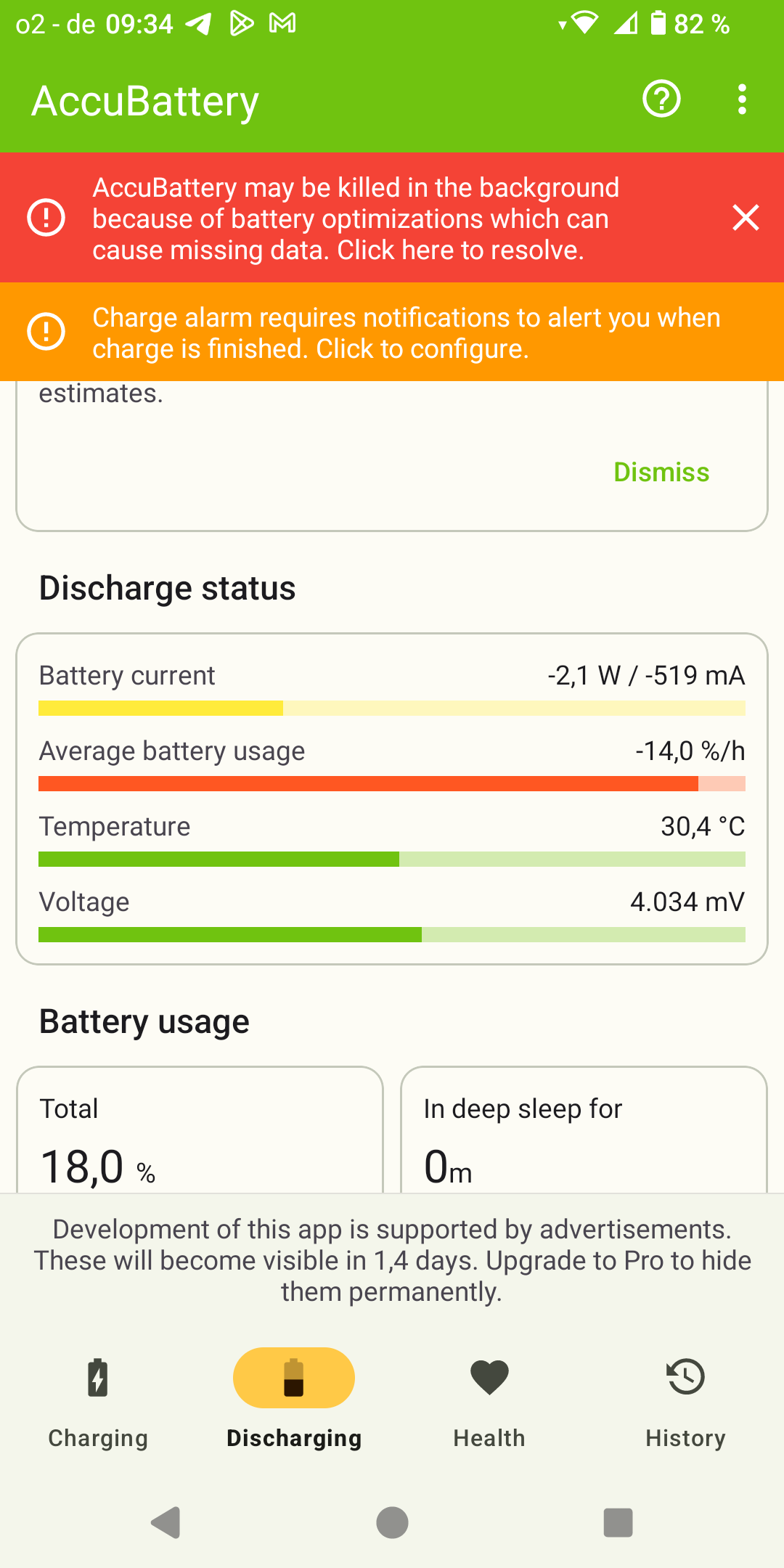This screenshot has width=784, height=1568.
Task: Open the three-dot overflow menu
Action: click(741, 99)
